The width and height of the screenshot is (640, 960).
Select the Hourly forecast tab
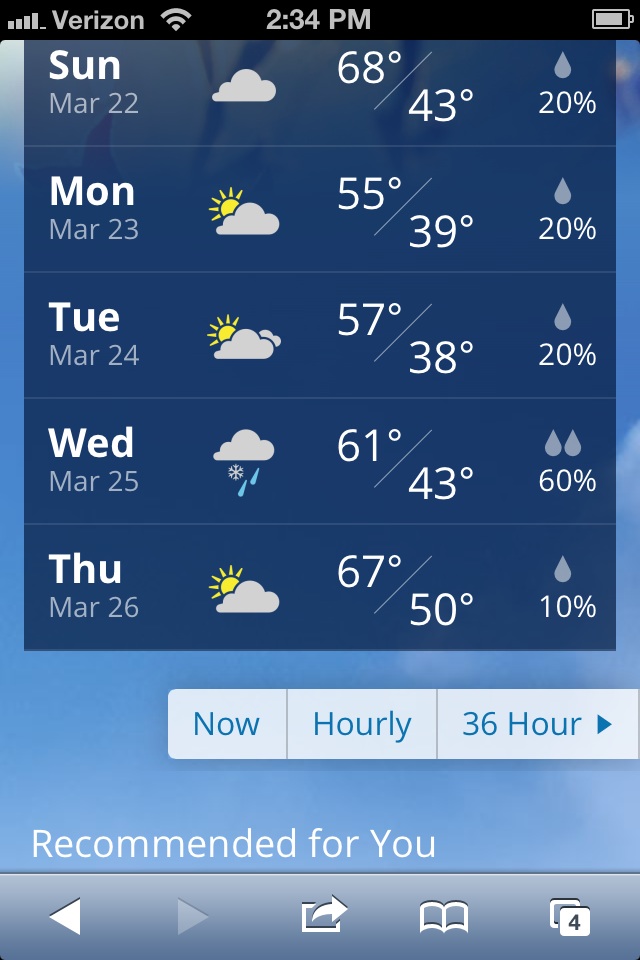(362, 724)
